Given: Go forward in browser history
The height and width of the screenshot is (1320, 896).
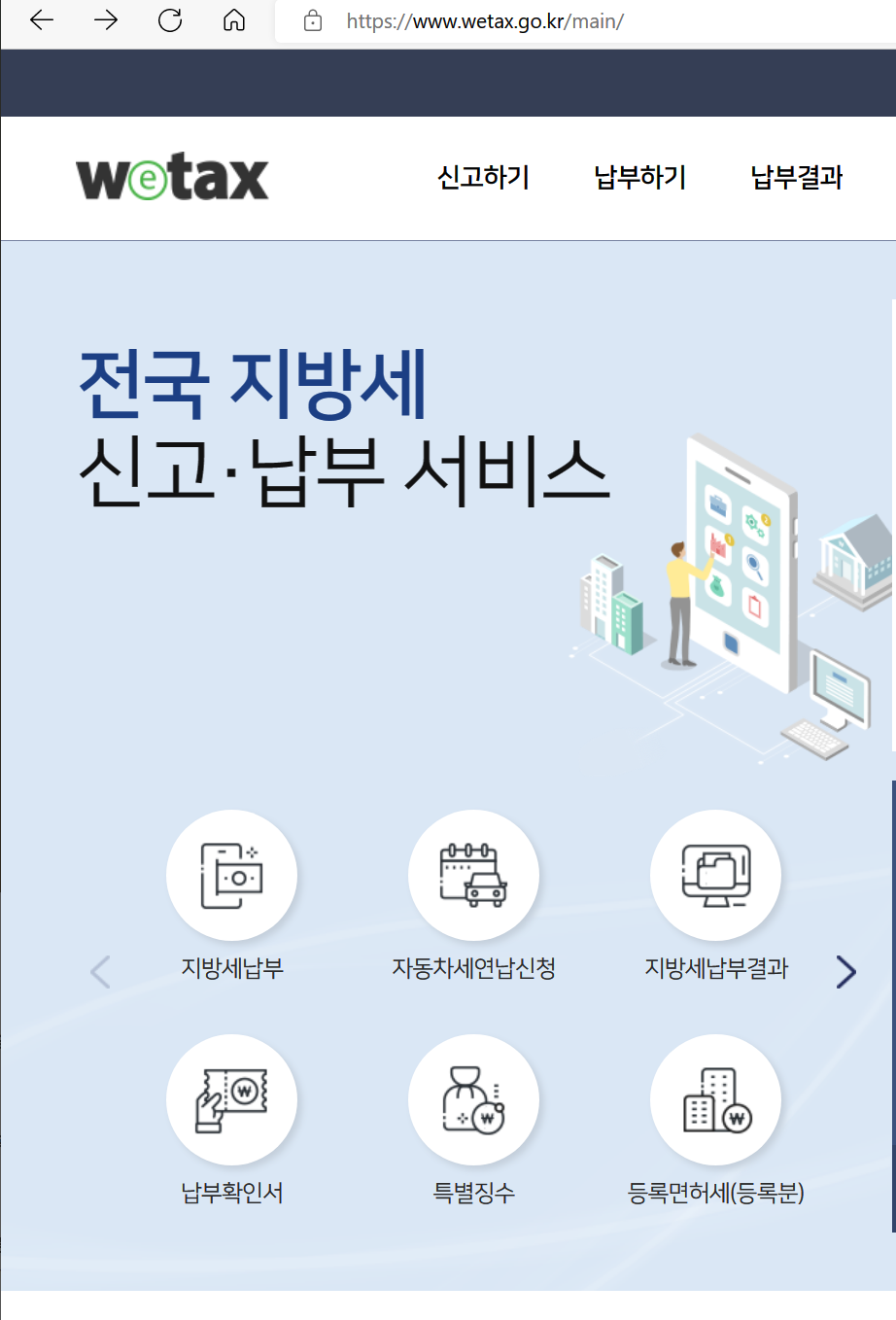Looking at the screenshot, I should click(x=106, y=20).
